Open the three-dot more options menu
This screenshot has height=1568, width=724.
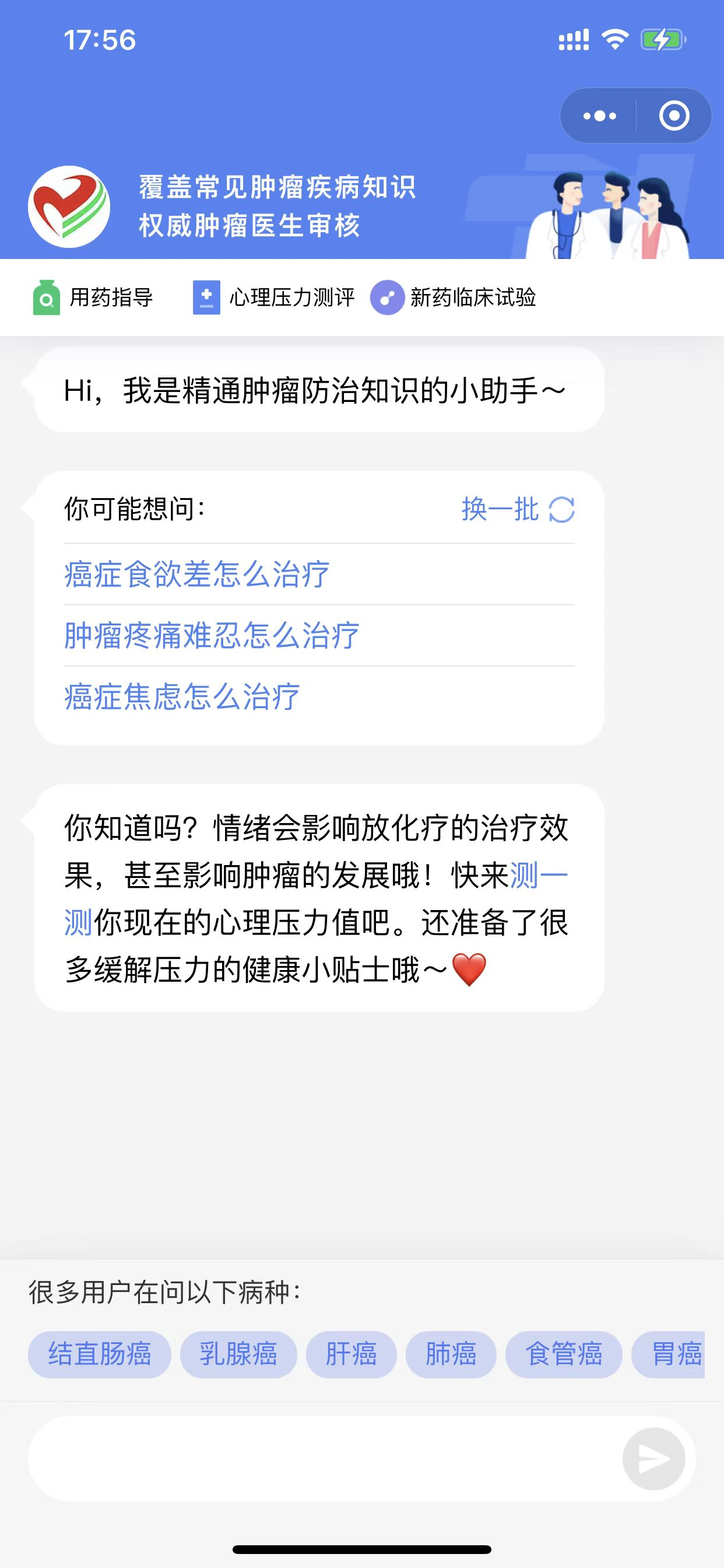pyautogui.click(x=599, y=116)
